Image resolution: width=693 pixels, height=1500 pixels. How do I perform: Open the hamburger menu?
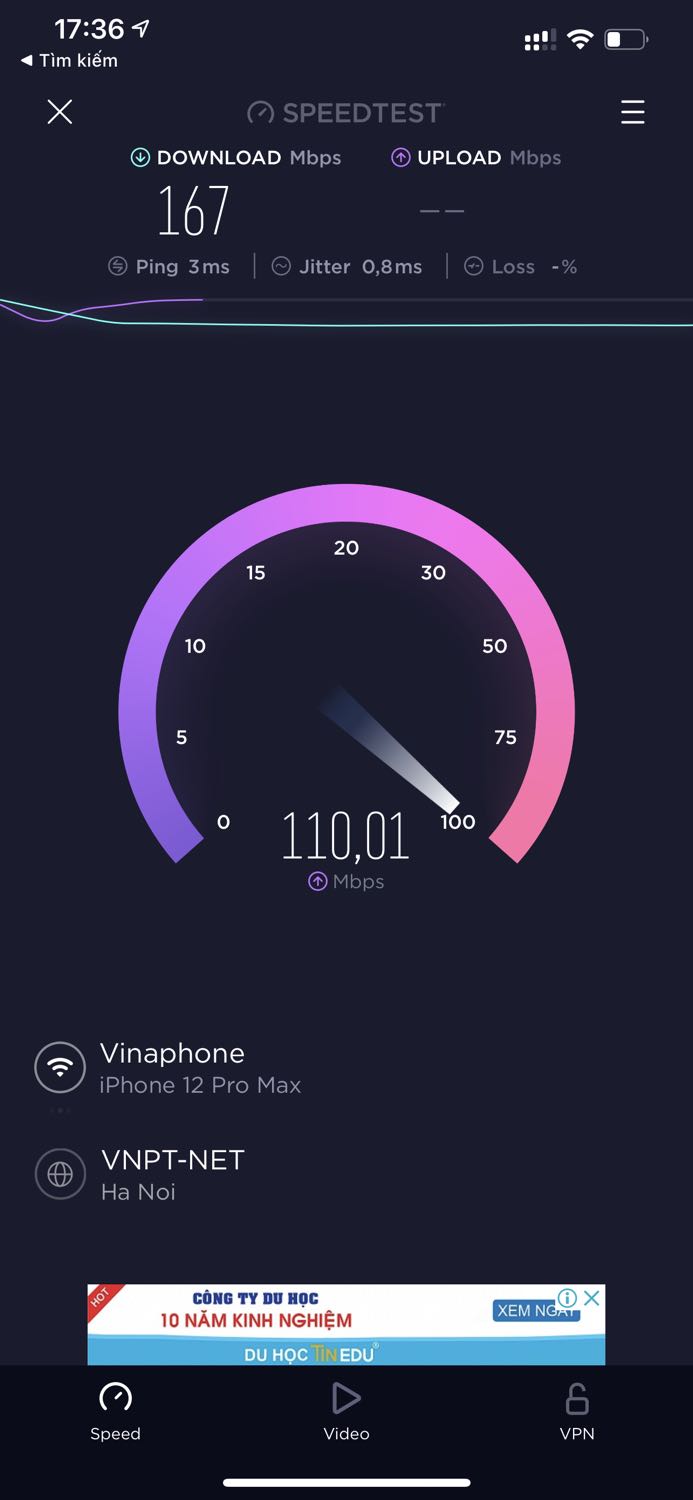point(632,112)
